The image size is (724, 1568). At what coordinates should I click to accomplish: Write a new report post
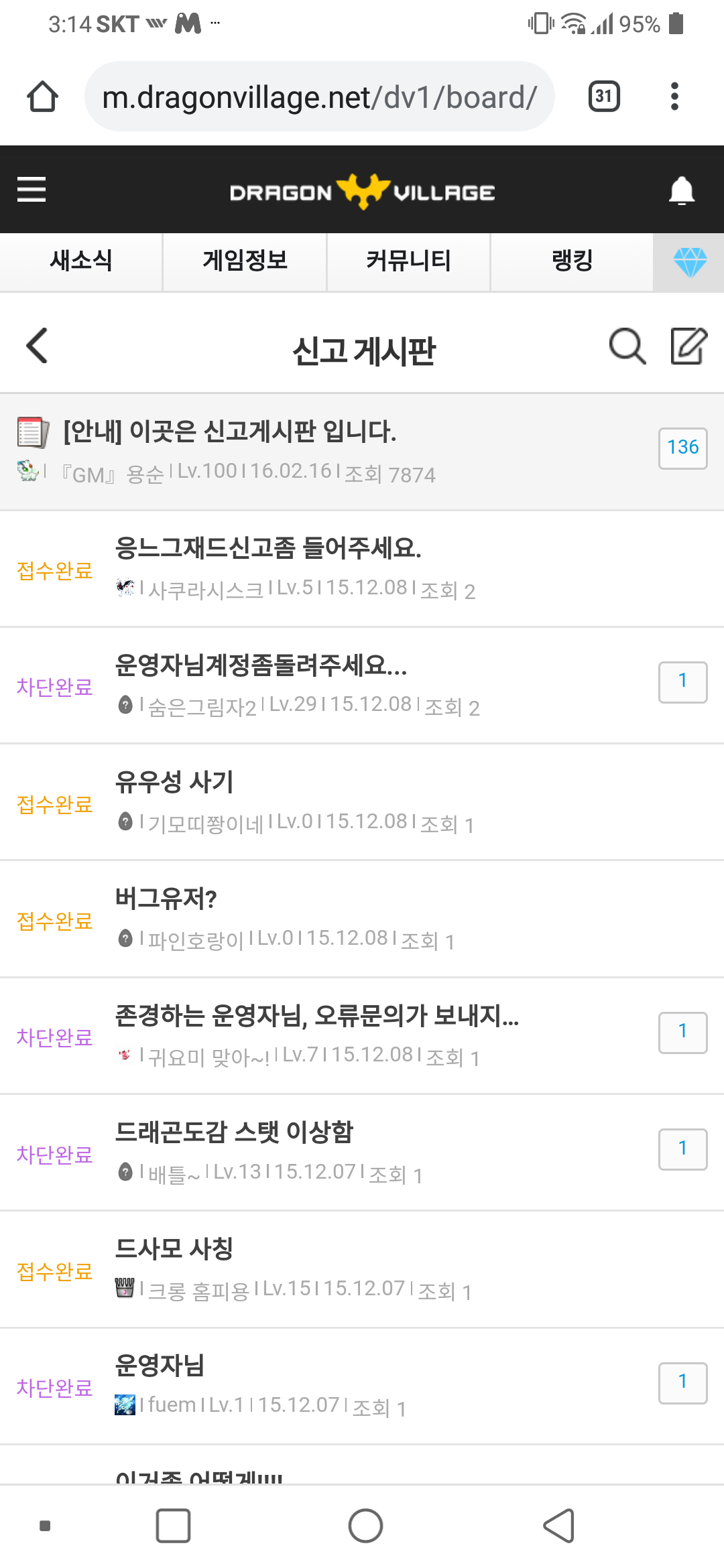689,346
